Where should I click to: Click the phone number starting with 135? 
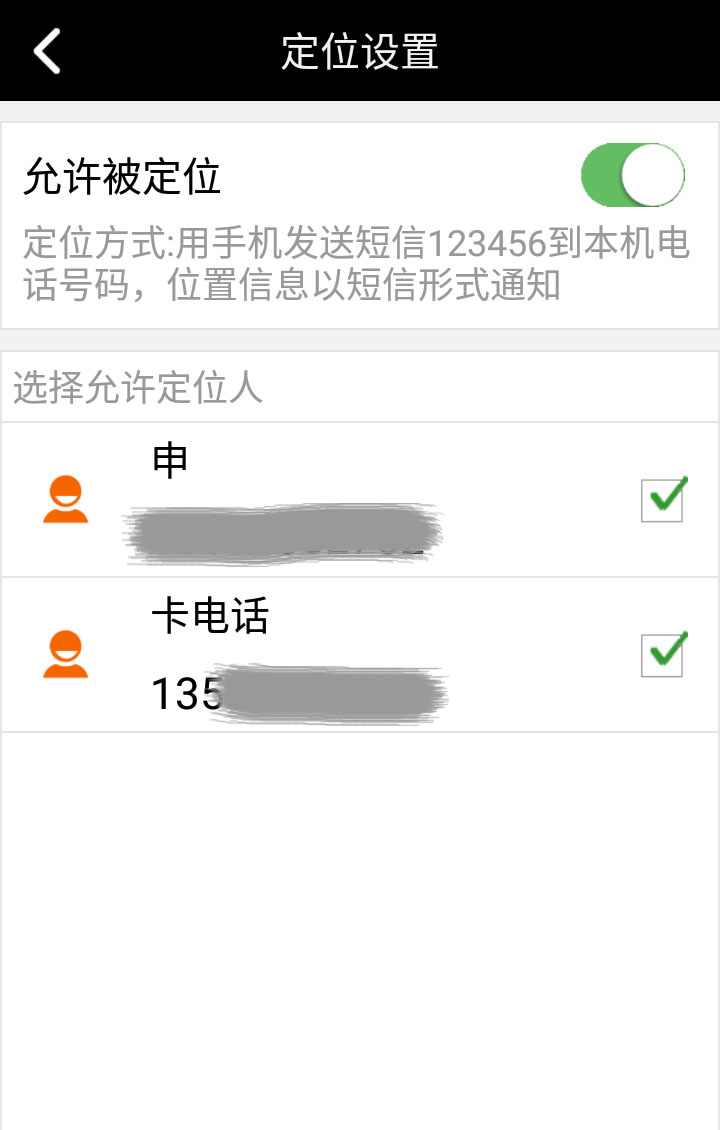[x=300, y=690]
